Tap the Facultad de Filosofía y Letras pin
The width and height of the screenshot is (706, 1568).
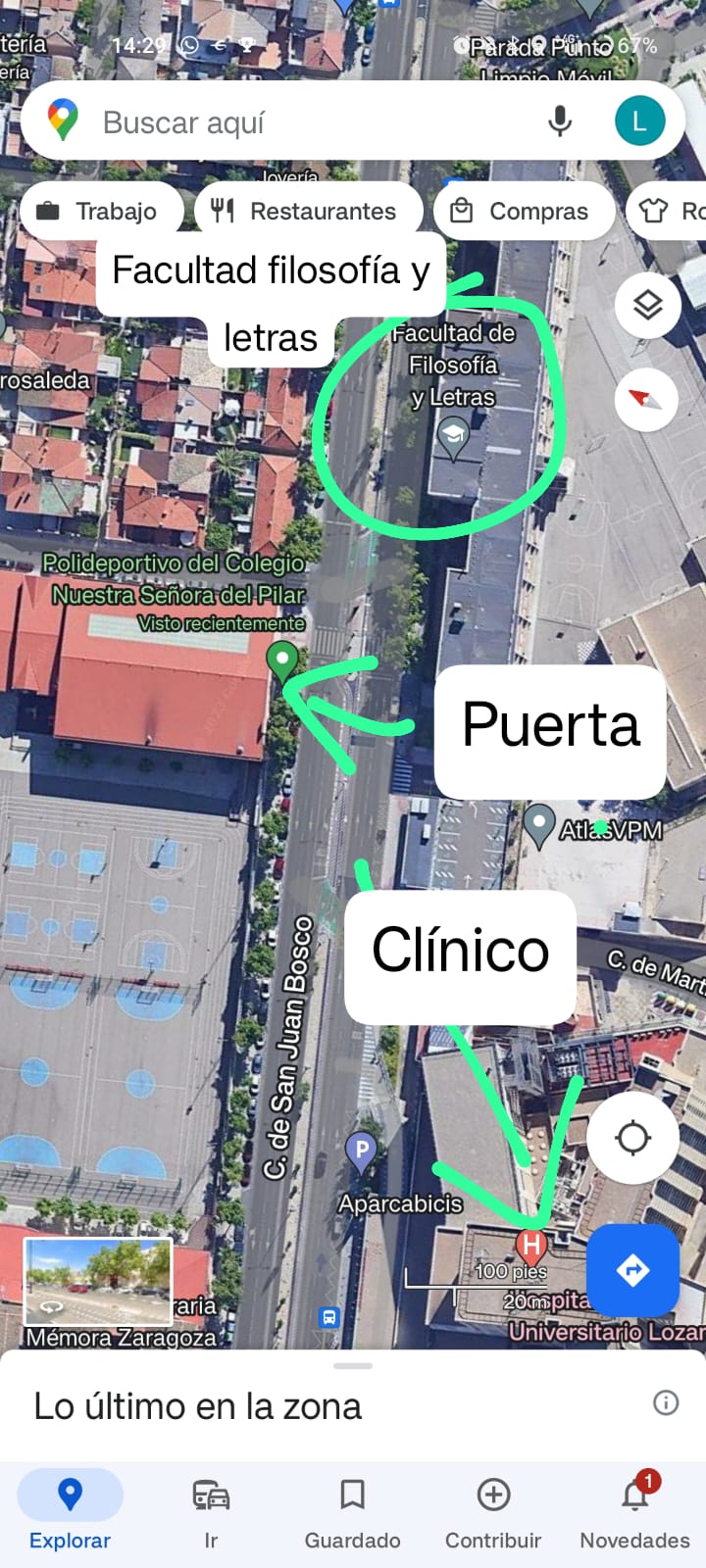click(452, 439)
